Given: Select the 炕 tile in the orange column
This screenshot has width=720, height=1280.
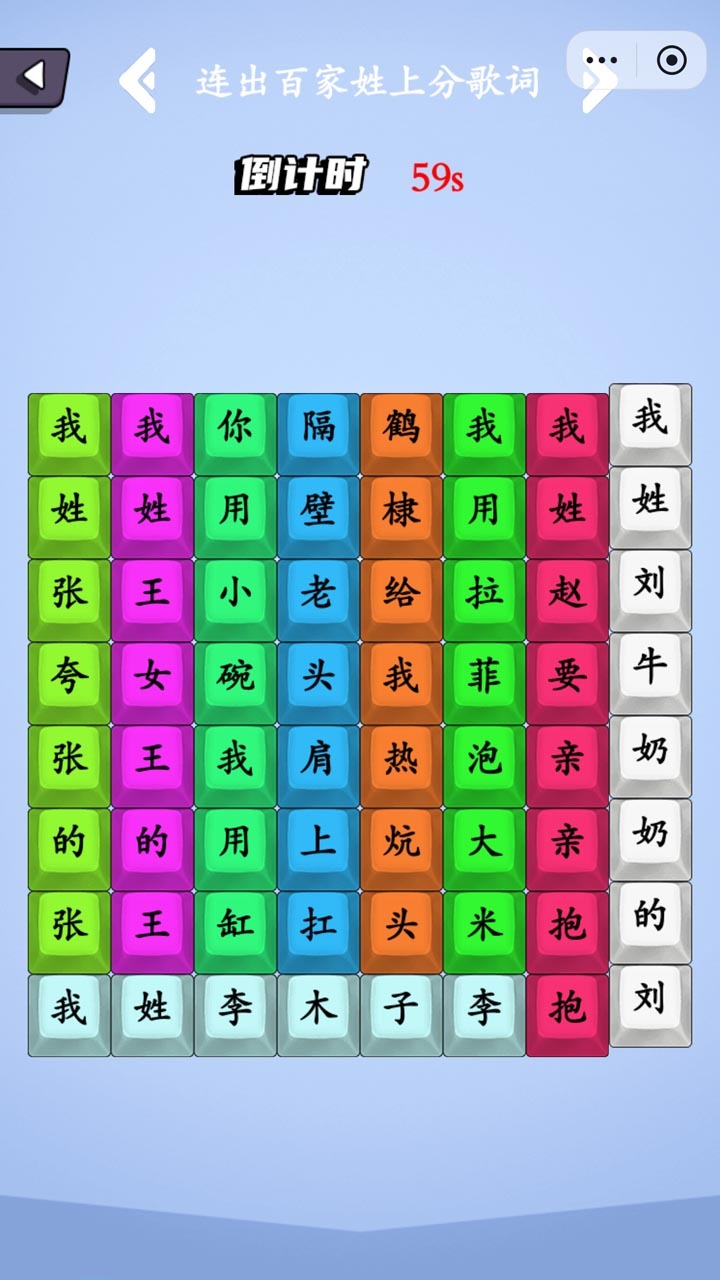Looking at the screenshot, I should [400, 842].
